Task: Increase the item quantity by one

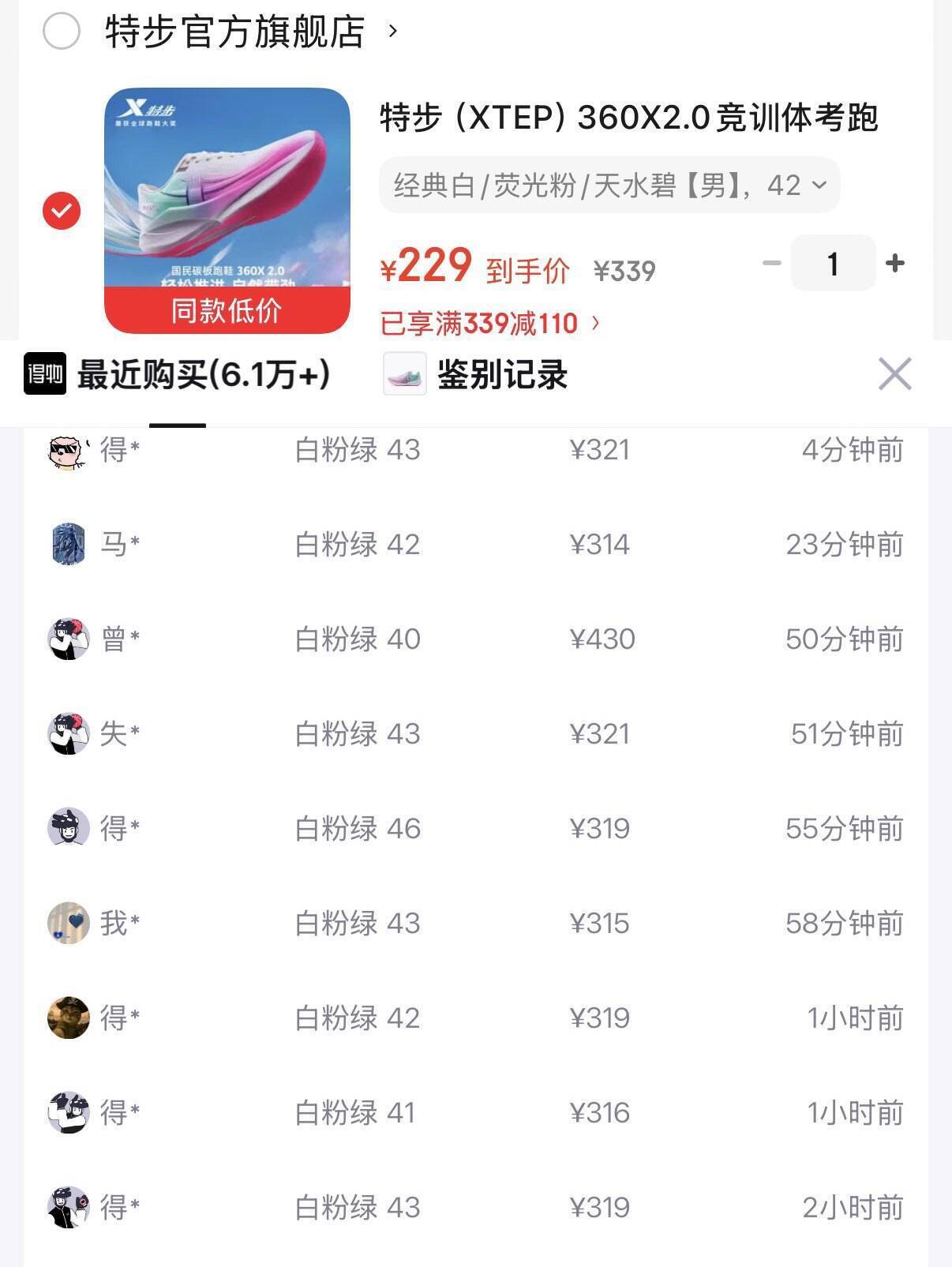Action: pyautogui.click(x=895, y=263)
